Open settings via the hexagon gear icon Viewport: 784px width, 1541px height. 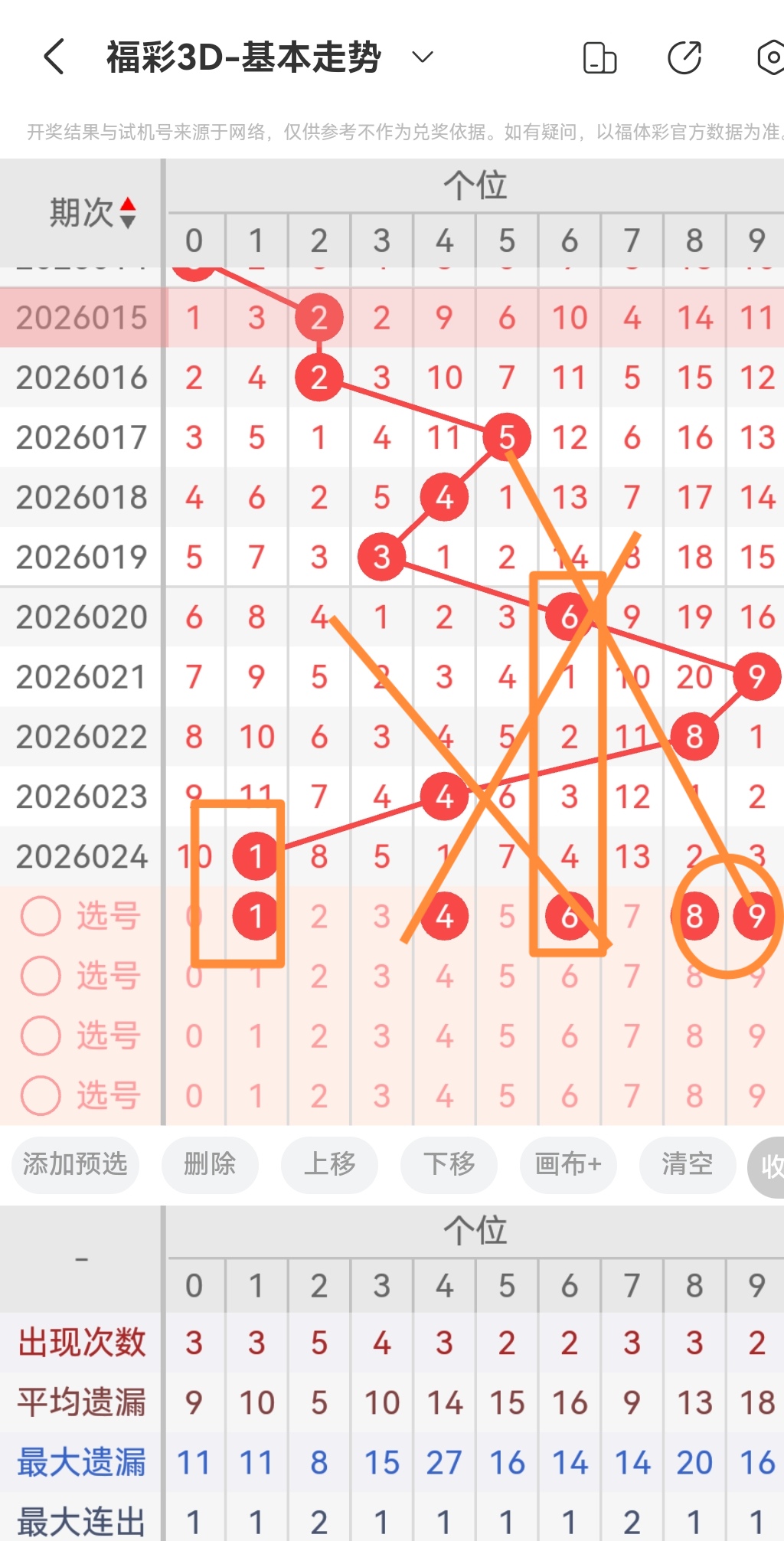(x=773, y=56)
